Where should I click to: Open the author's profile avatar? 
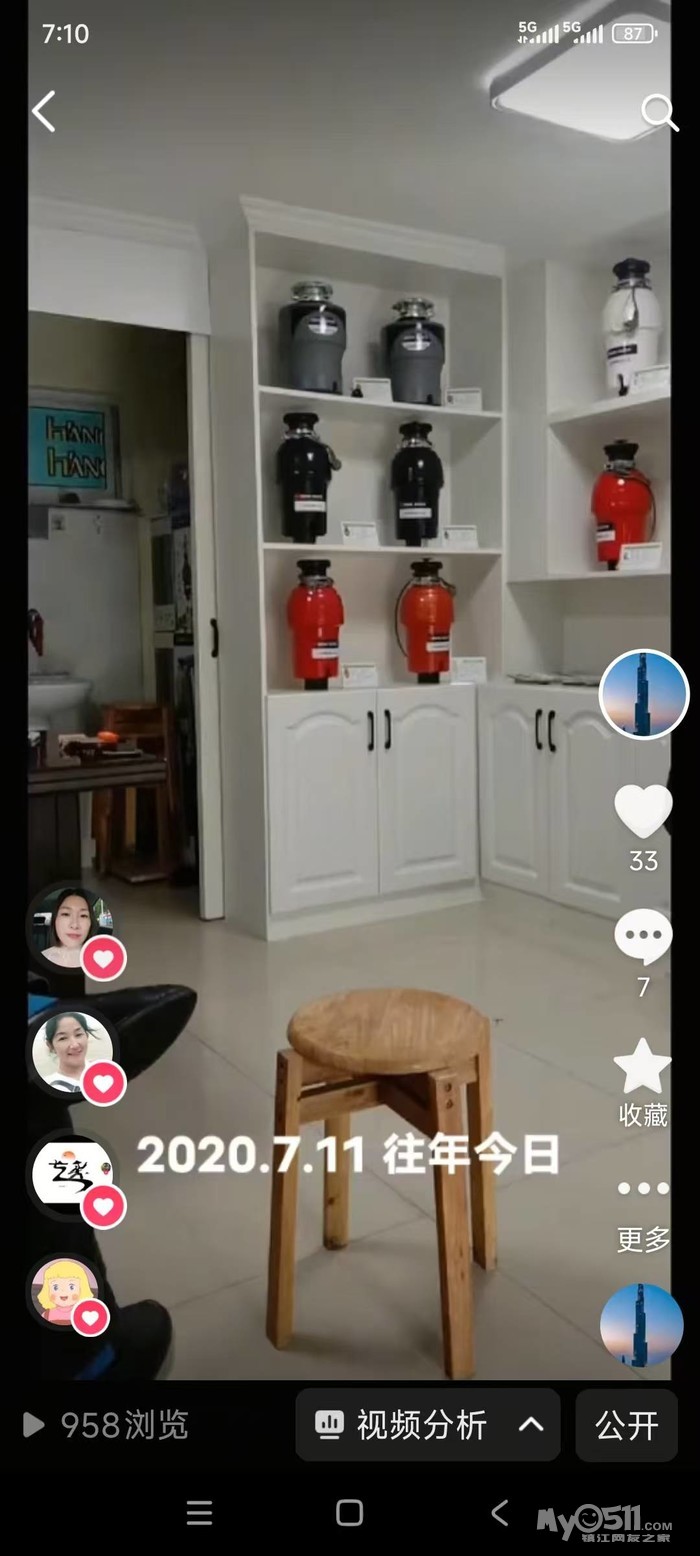(x=643, y=694)
